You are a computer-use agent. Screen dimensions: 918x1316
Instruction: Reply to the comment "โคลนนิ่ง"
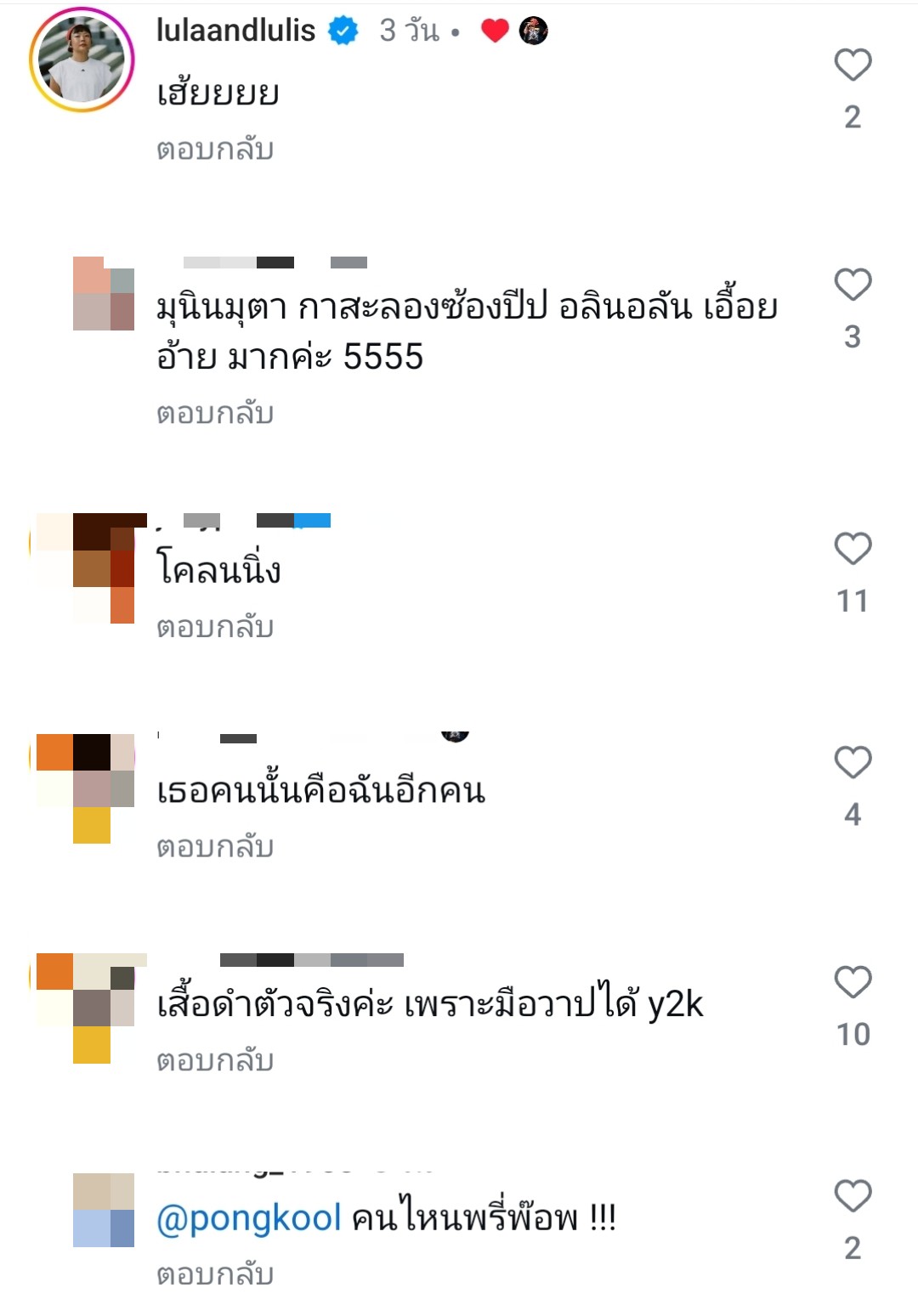pyautogui.click(x=215, y=627)
